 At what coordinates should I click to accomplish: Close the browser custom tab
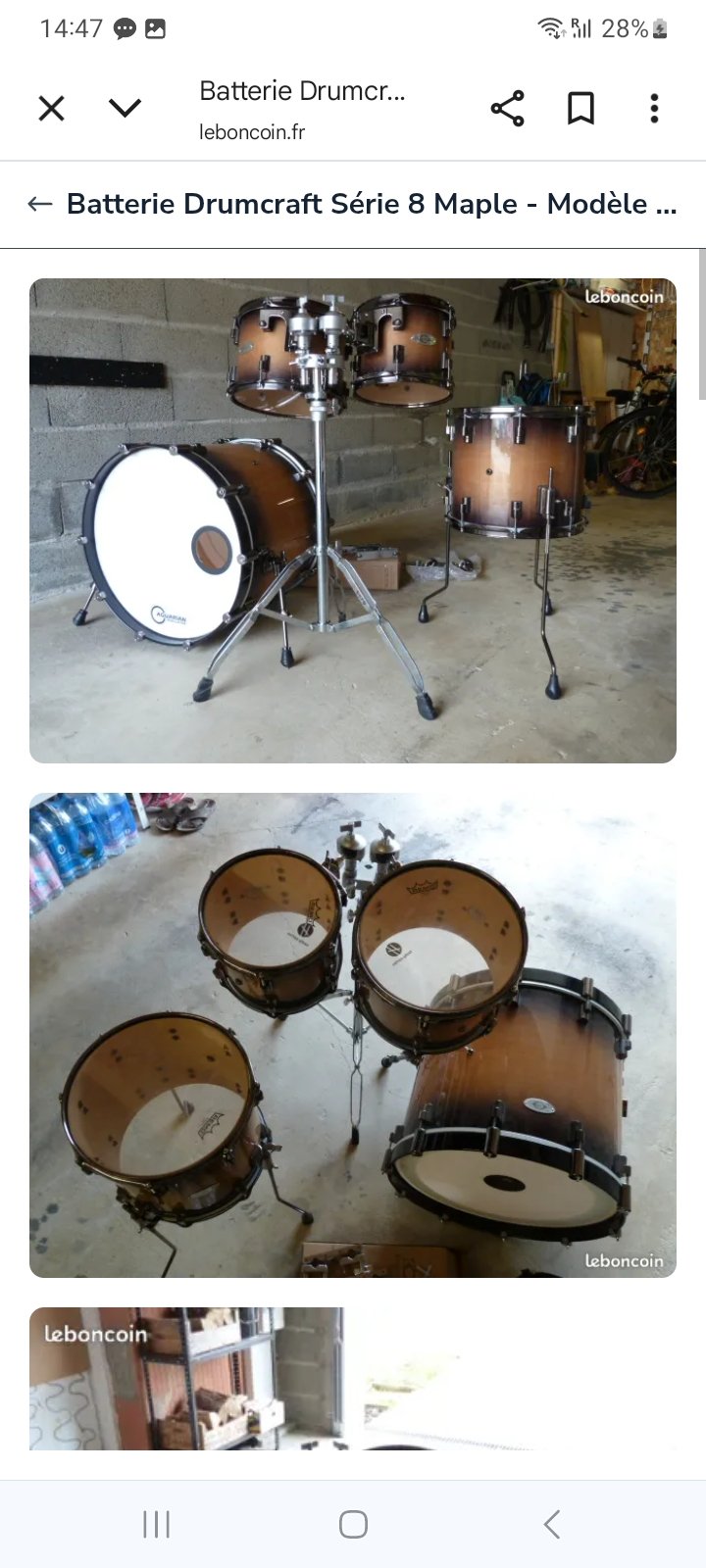tap(51, 108)
